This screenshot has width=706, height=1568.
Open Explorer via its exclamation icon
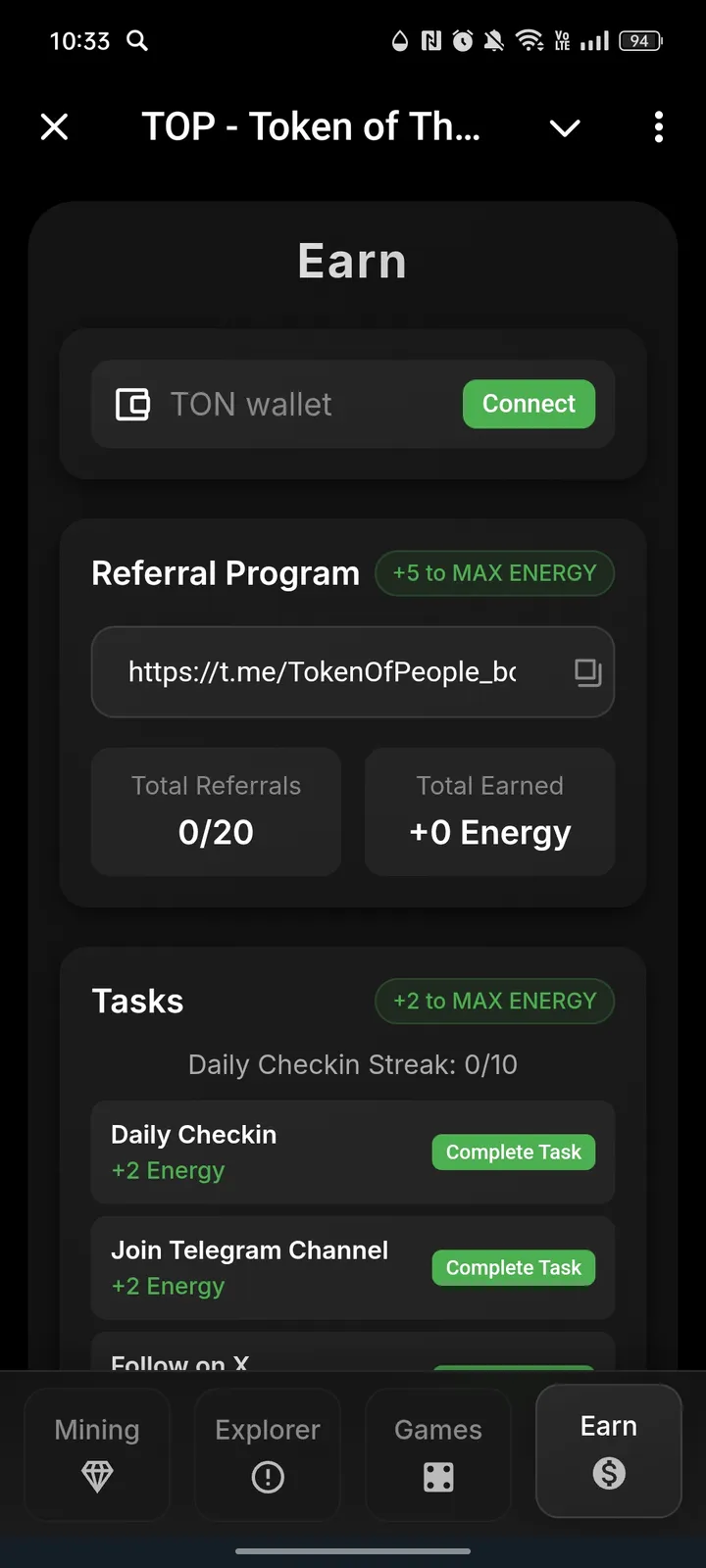[x=267, y=1478]
